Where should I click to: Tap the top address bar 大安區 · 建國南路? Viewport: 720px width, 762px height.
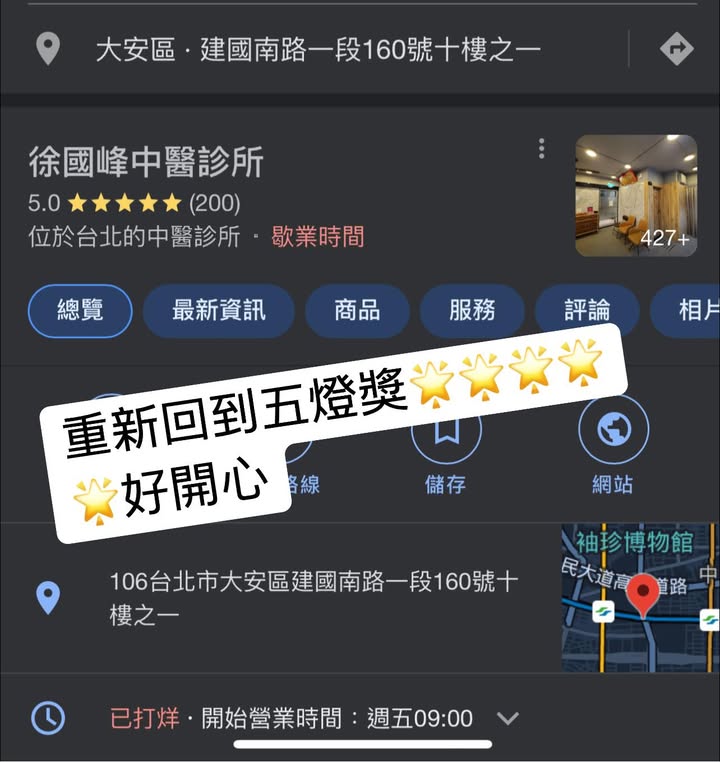[318, 49]
